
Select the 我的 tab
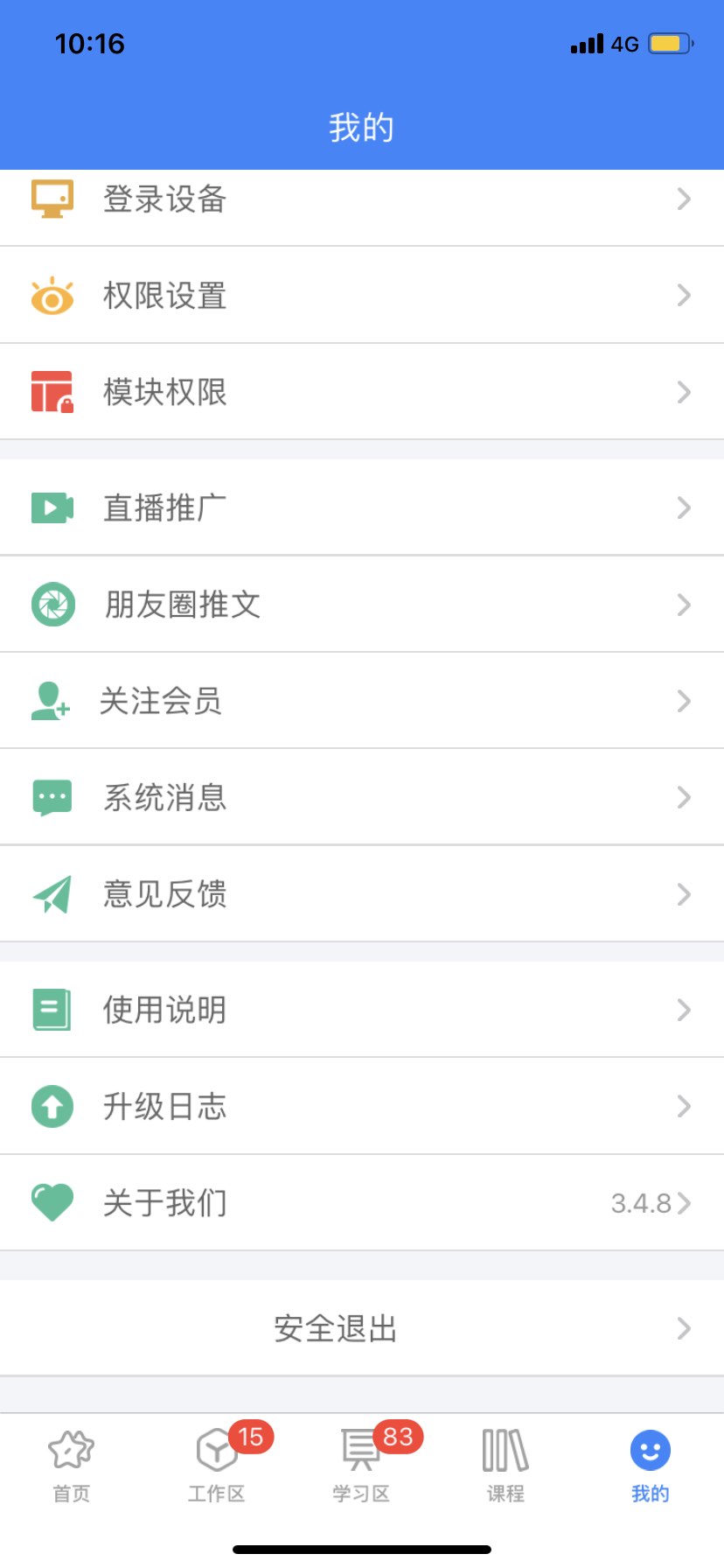tap(650, 1466)
